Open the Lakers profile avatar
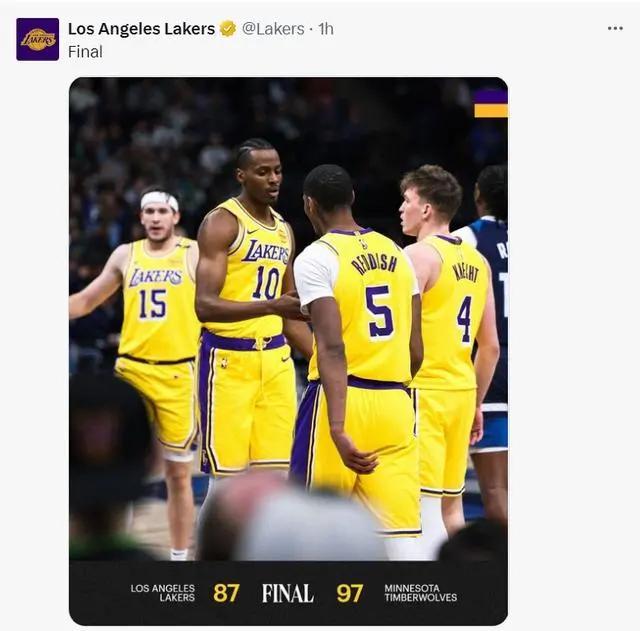 [37, 39]
